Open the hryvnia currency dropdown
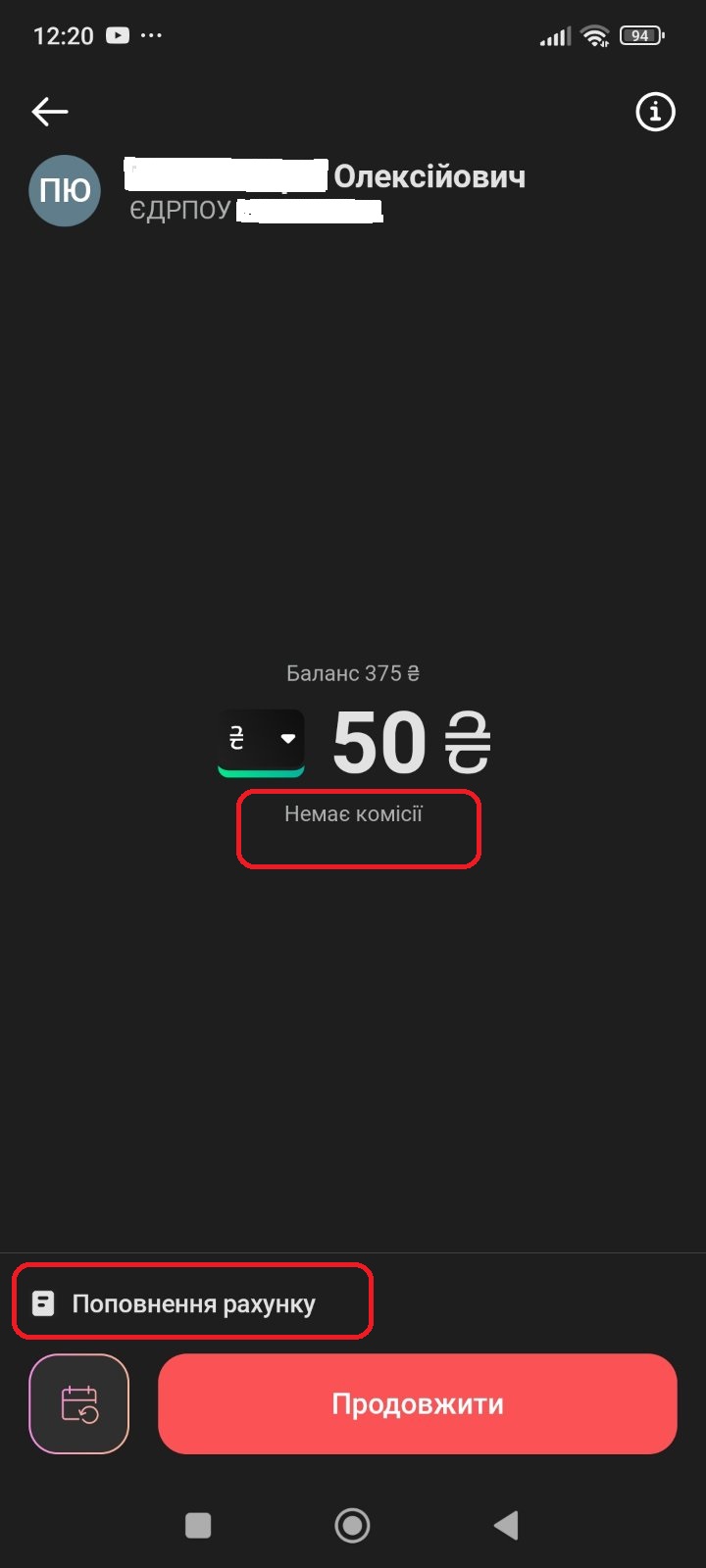The height and width of the screenshot is (1568, 706). 261,741
